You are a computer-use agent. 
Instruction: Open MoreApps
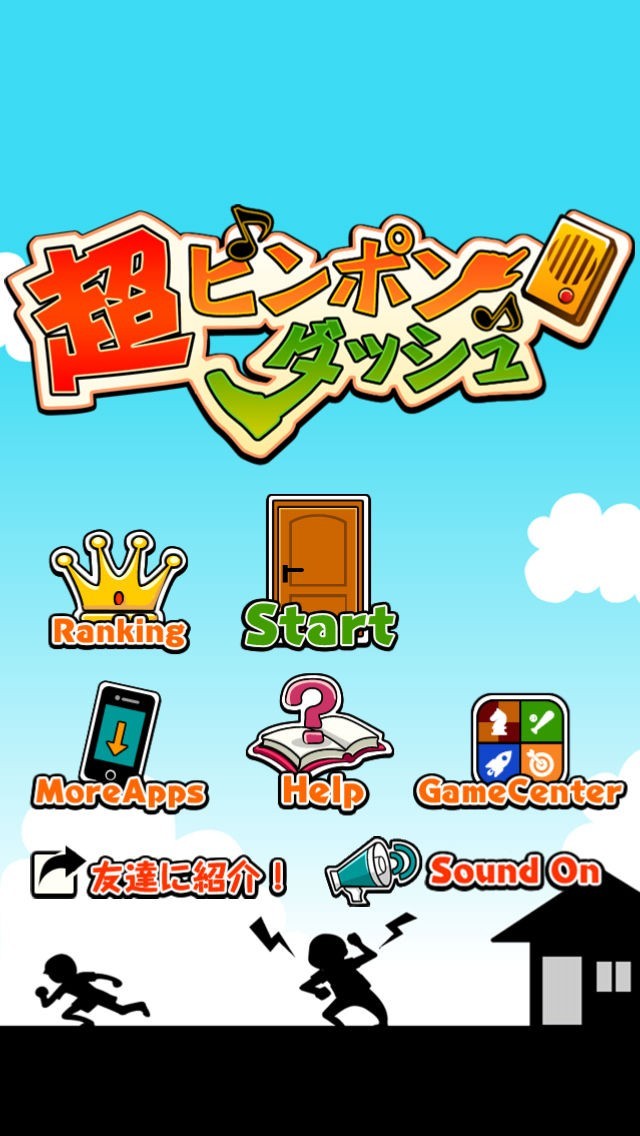(120, 748)
